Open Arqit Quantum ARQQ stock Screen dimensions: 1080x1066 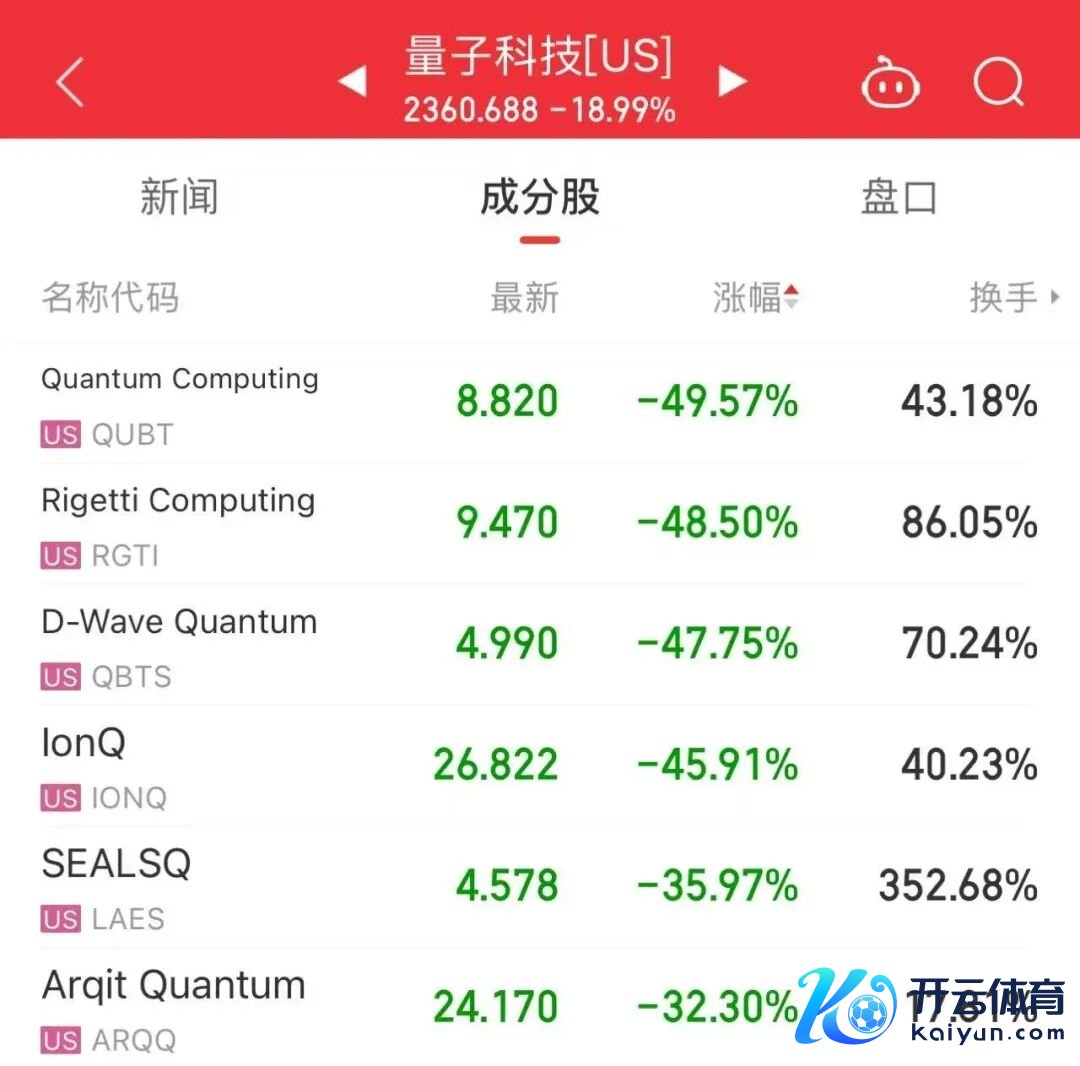[x=173, y=1008]
